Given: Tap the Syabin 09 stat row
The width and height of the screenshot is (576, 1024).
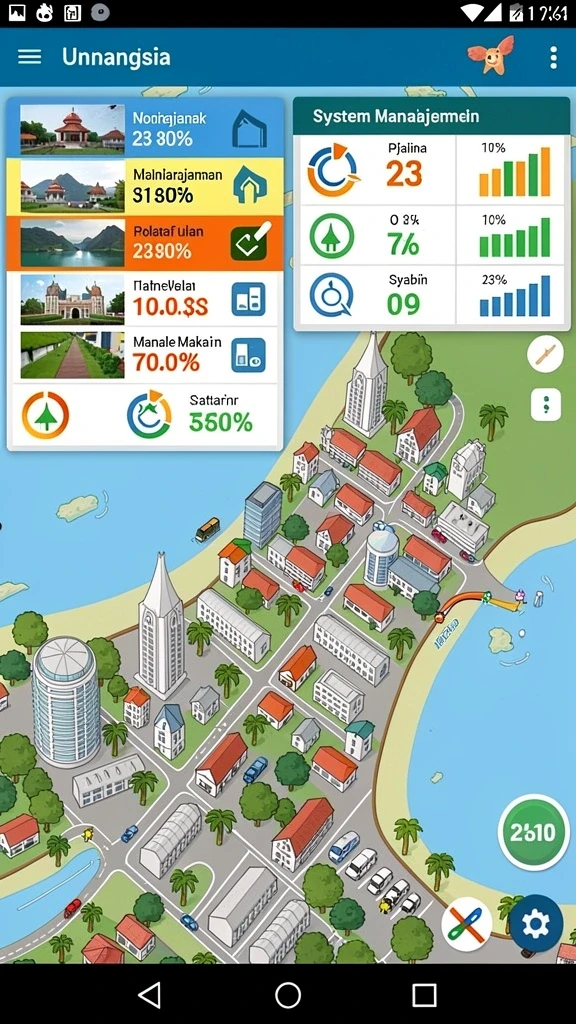Looking at the screenshot, I should tap(430, 295).
